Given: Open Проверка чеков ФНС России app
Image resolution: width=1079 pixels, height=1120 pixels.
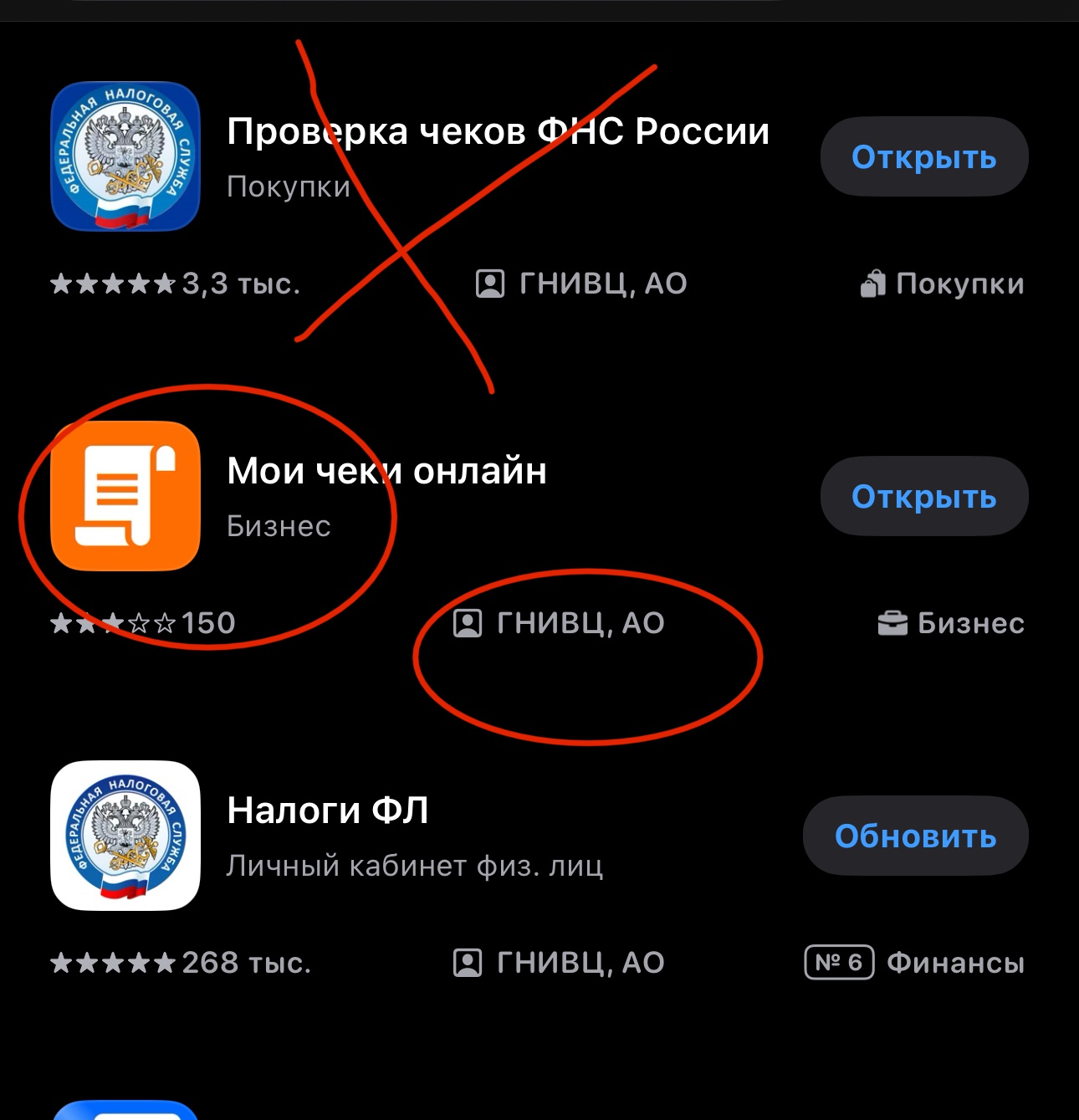Looking at the screenshot, I should 923,157.
